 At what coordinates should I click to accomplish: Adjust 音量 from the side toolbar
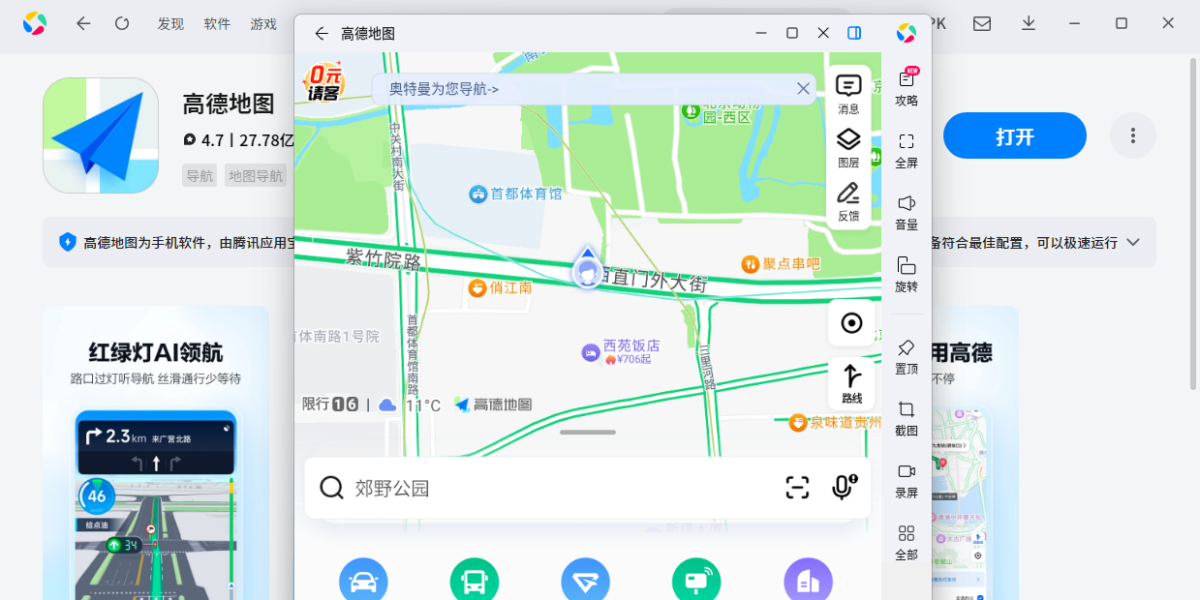tap(906, 210)
